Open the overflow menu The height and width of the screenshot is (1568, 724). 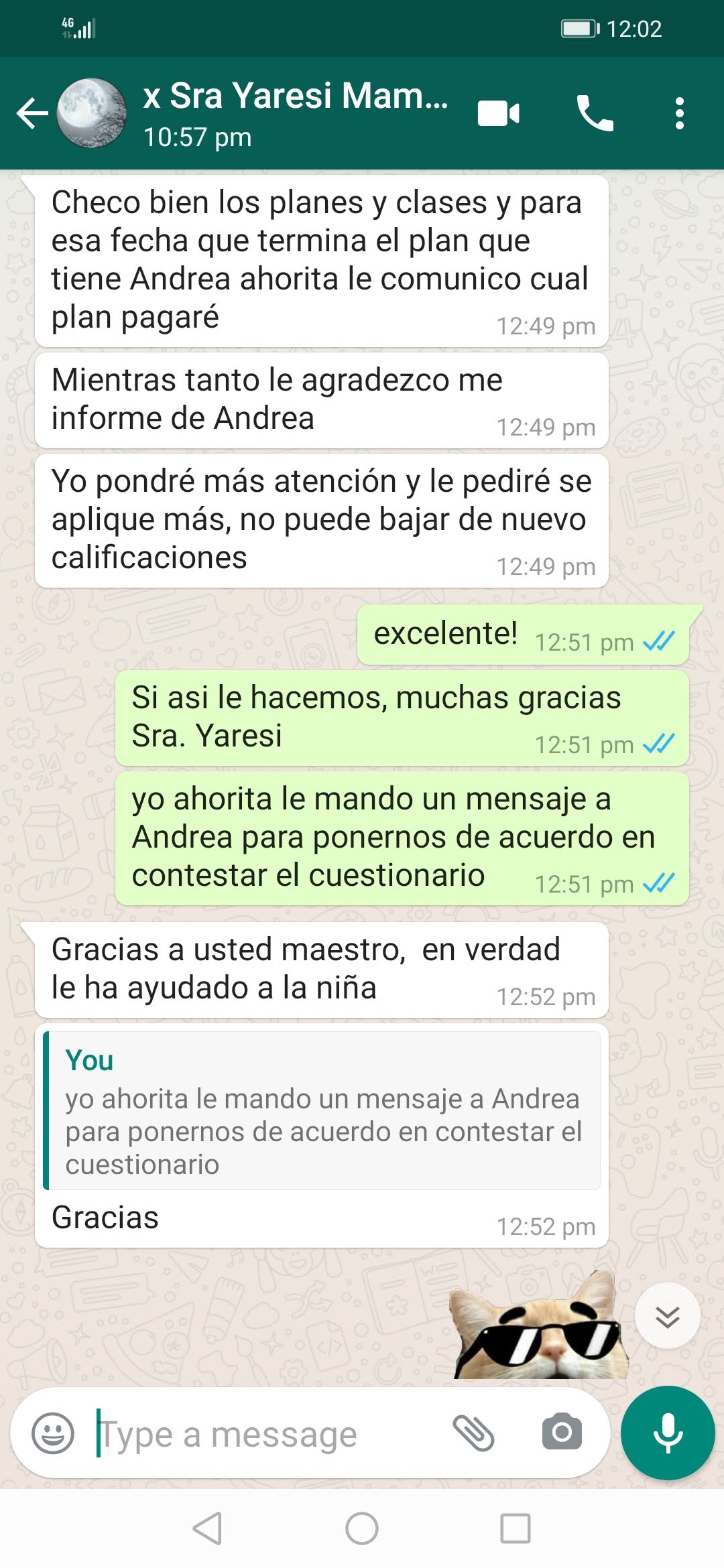click(679, 113)
